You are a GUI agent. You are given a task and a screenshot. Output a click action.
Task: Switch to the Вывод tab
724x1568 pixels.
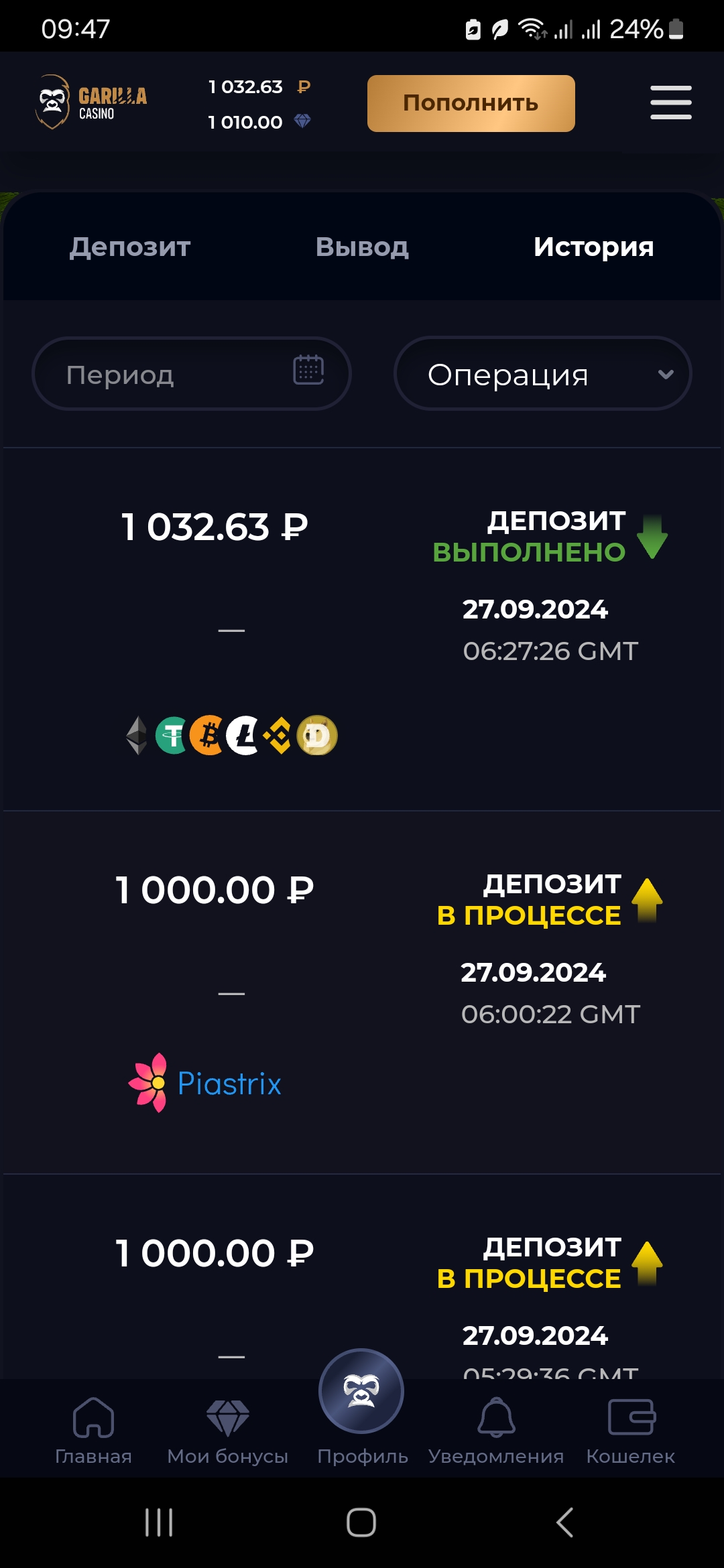tap(362, 247)
